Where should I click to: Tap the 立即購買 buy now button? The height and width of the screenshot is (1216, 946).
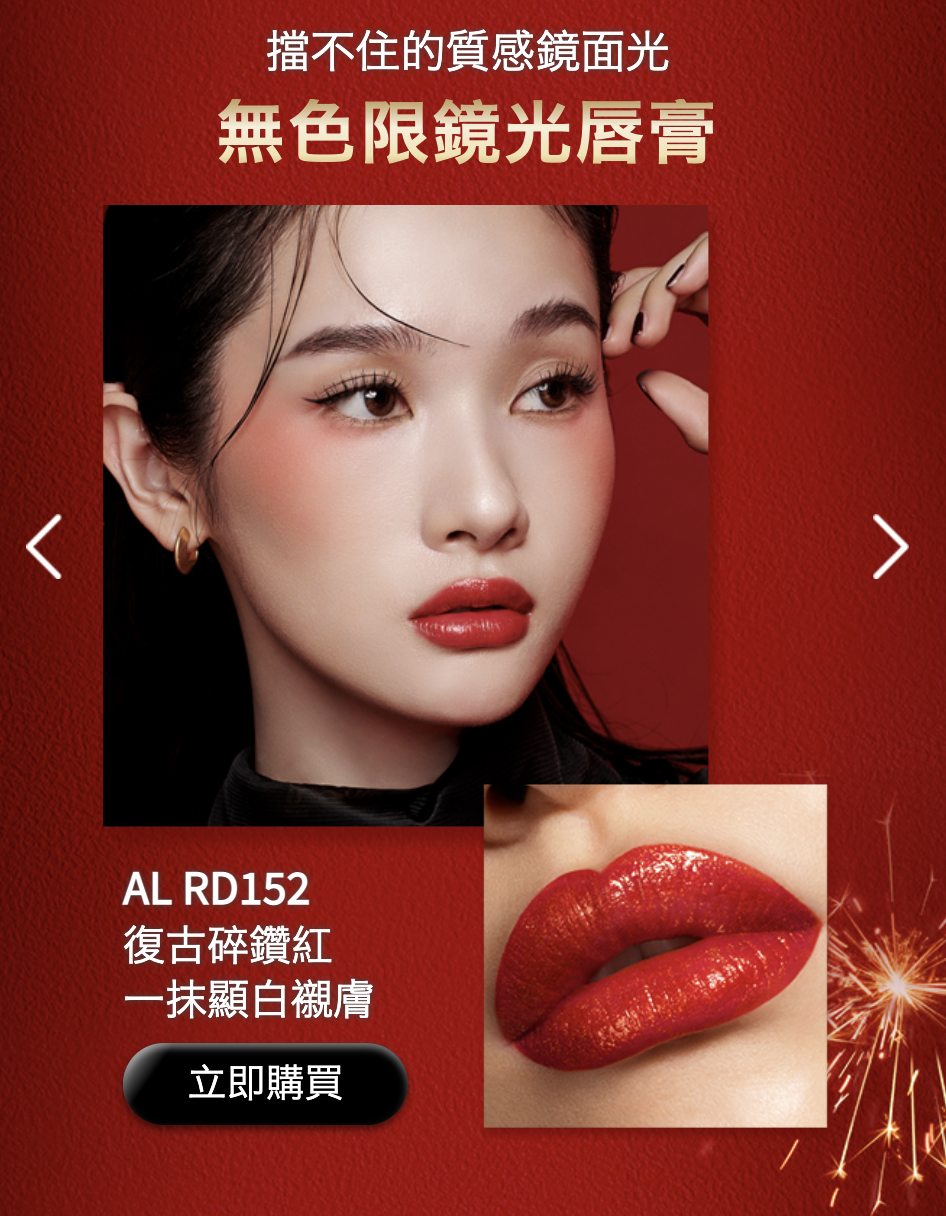(x=265, y=1084)
